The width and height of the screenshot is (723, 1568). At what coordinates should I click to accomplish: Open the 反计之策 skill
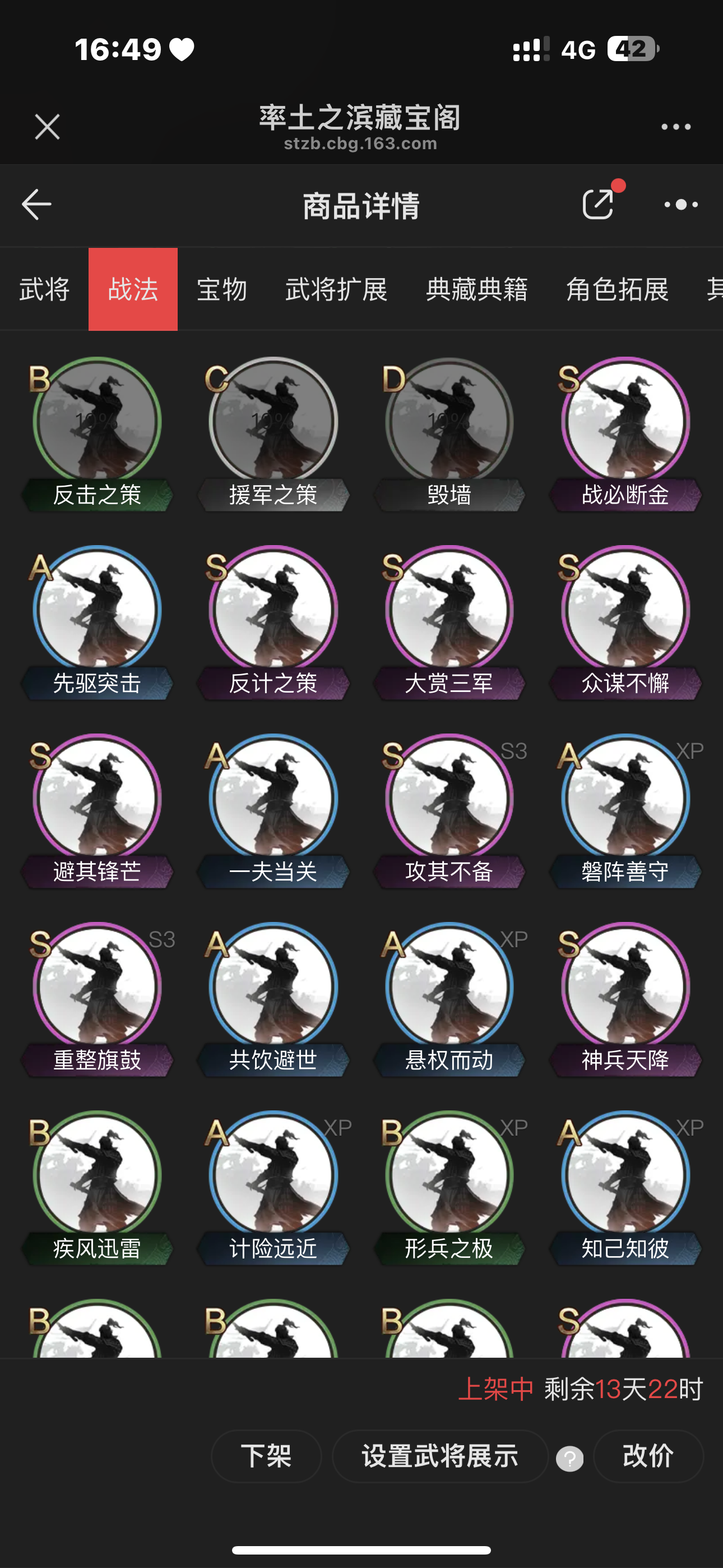[274, 622]
